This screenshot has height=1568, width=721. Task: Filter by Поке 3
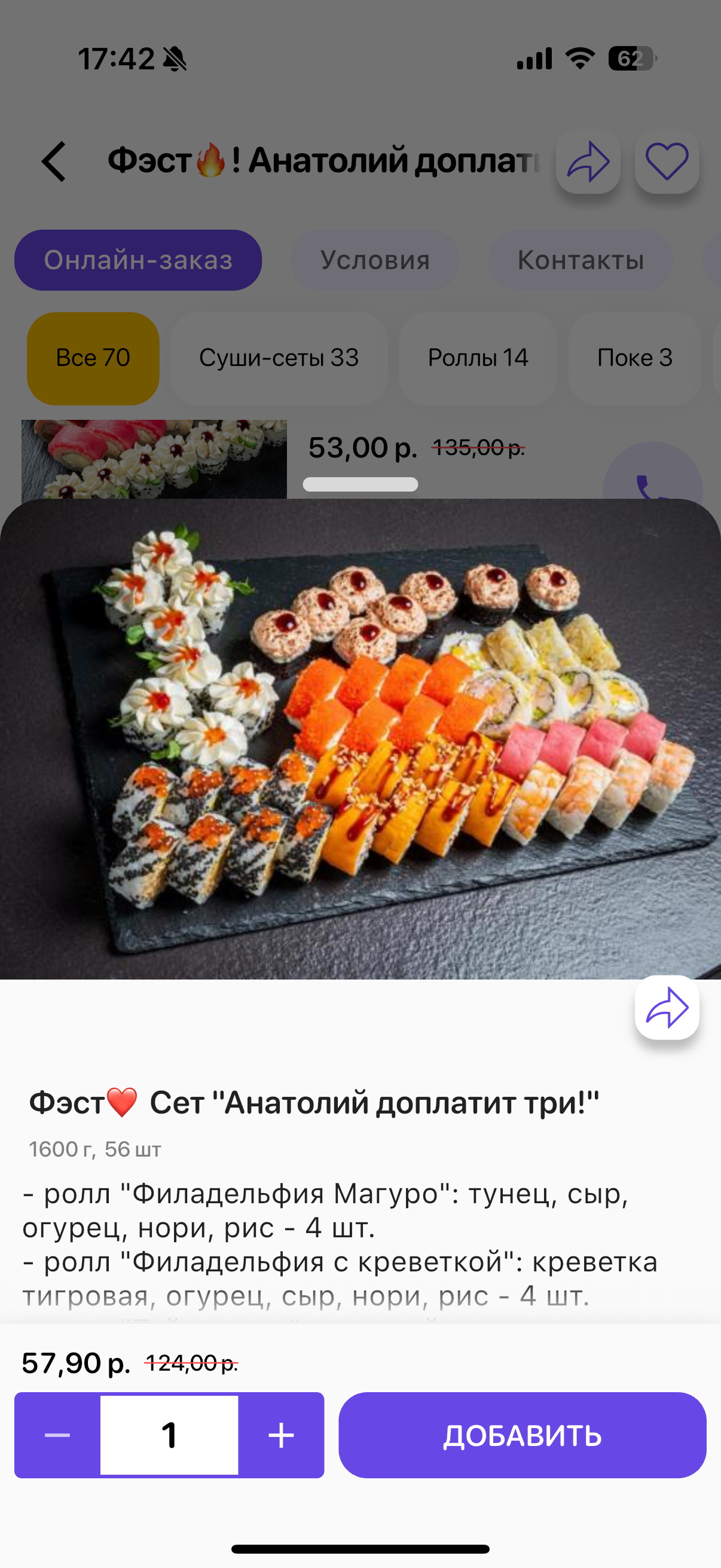[x=634, y=358]
